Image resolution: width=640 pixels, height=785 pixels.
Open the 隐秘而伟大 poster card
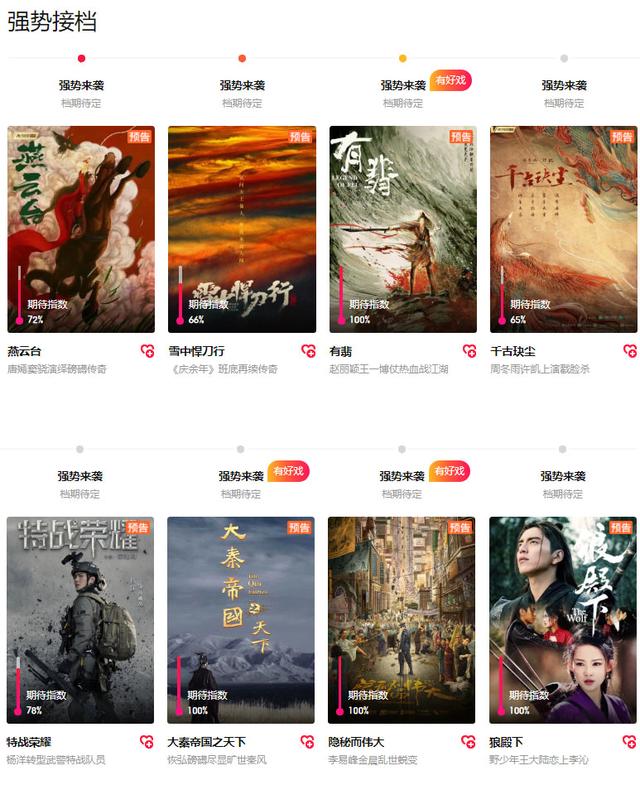pyautogui.click(x=402, y=619)
